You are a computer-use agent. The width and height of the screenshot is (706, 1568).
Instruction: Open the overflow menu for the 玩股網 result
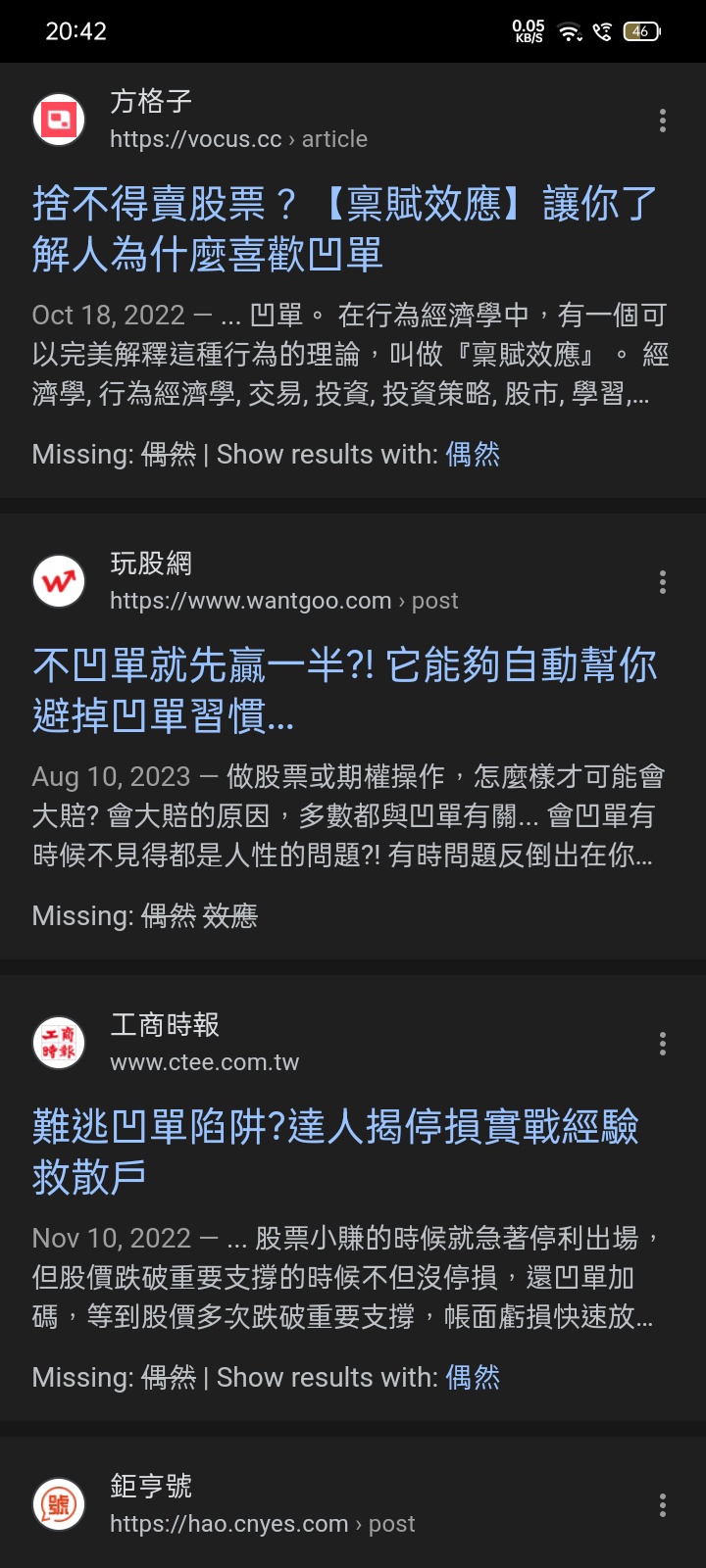pos(663,582)
